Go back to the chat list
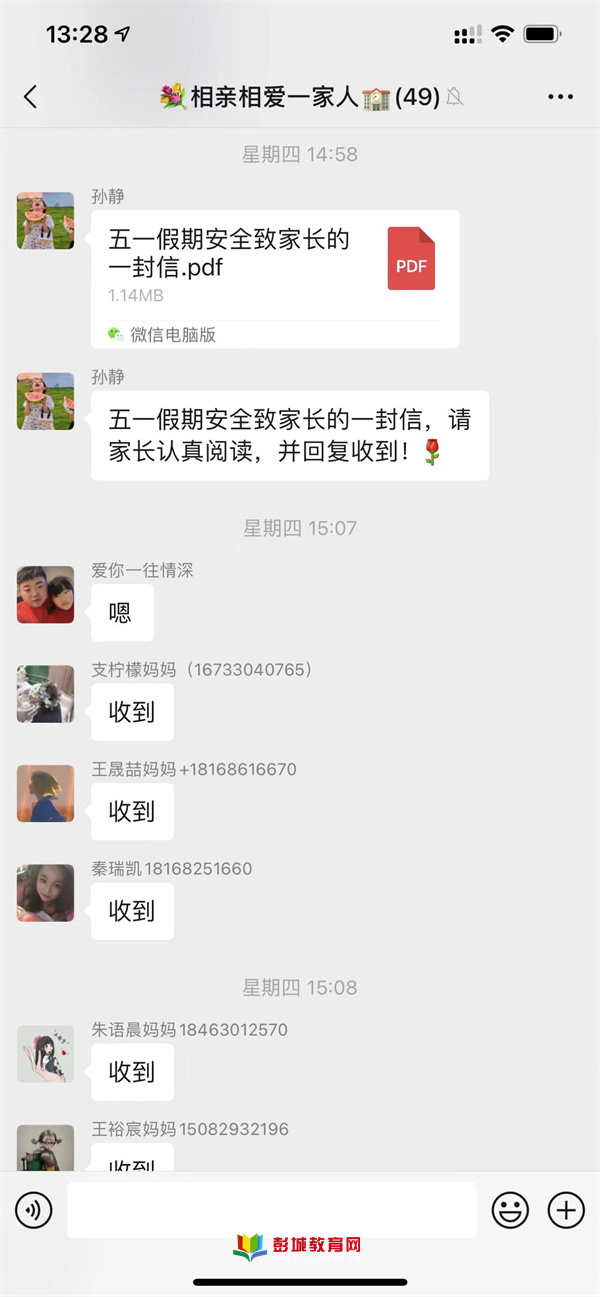Image resolution: width=600 pixels, height=1297 pixels. coord(30,97)
